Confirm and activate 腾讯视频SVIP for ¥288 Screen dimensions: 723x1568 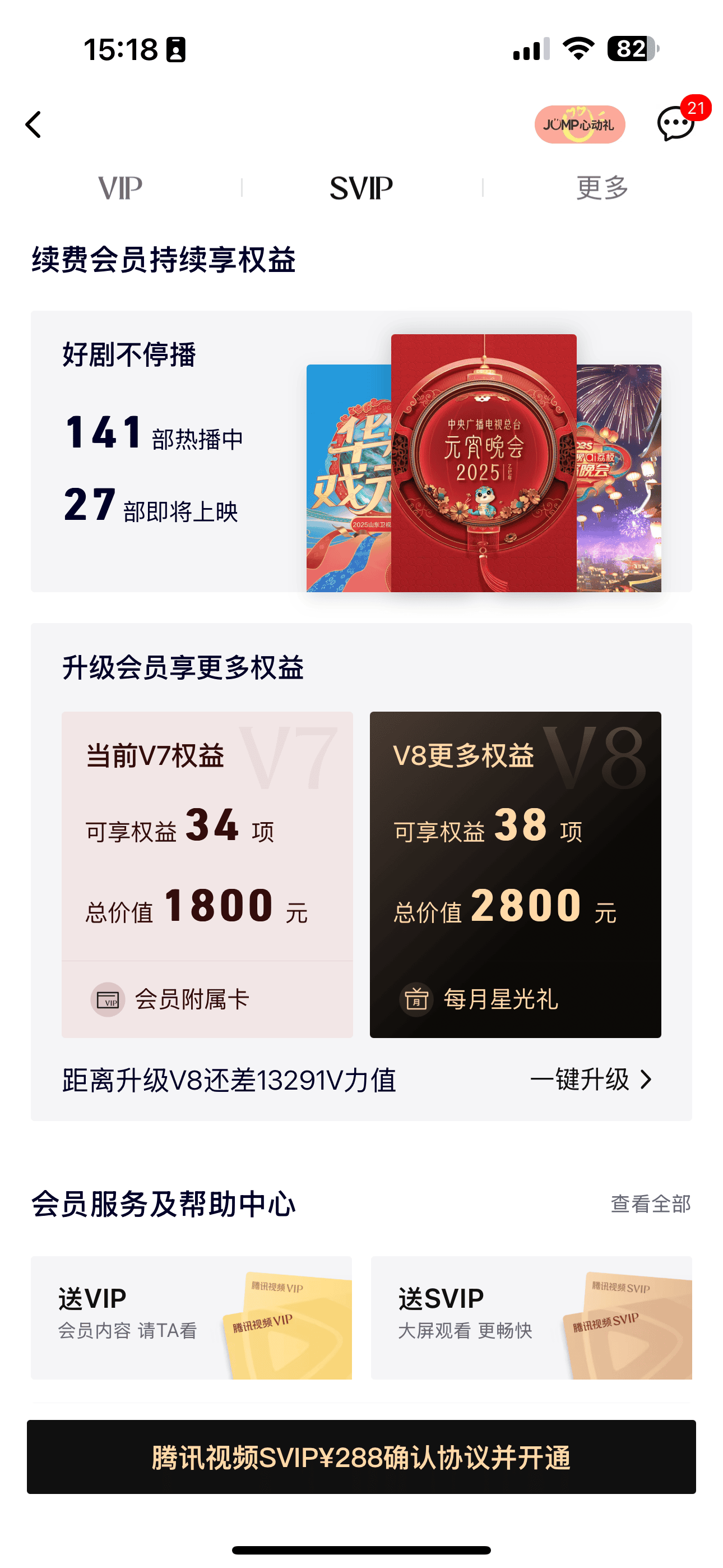pyautogui.click(x=361, y=1456)
